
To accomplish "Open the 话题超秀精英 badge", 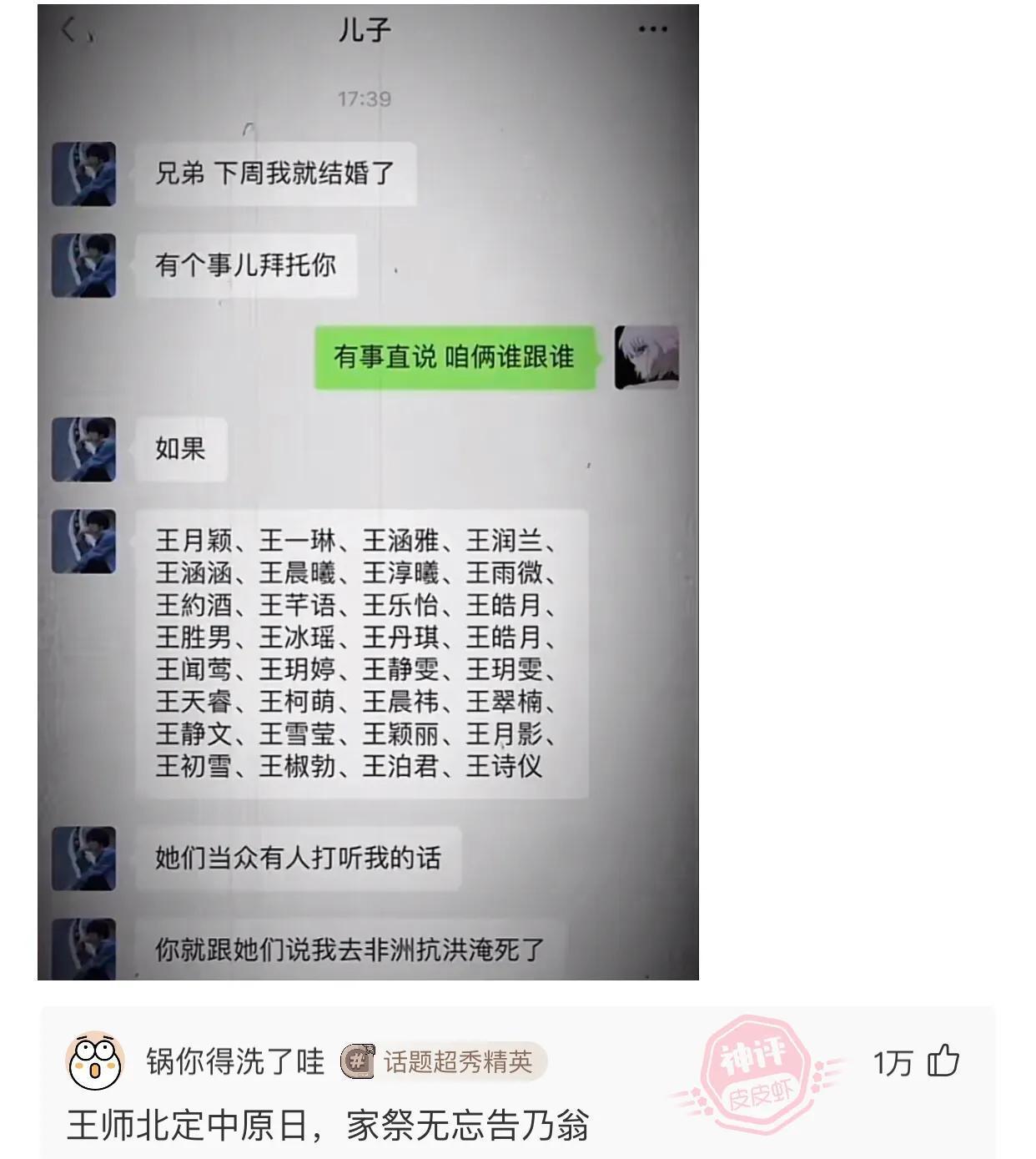I will [444, 1061].
